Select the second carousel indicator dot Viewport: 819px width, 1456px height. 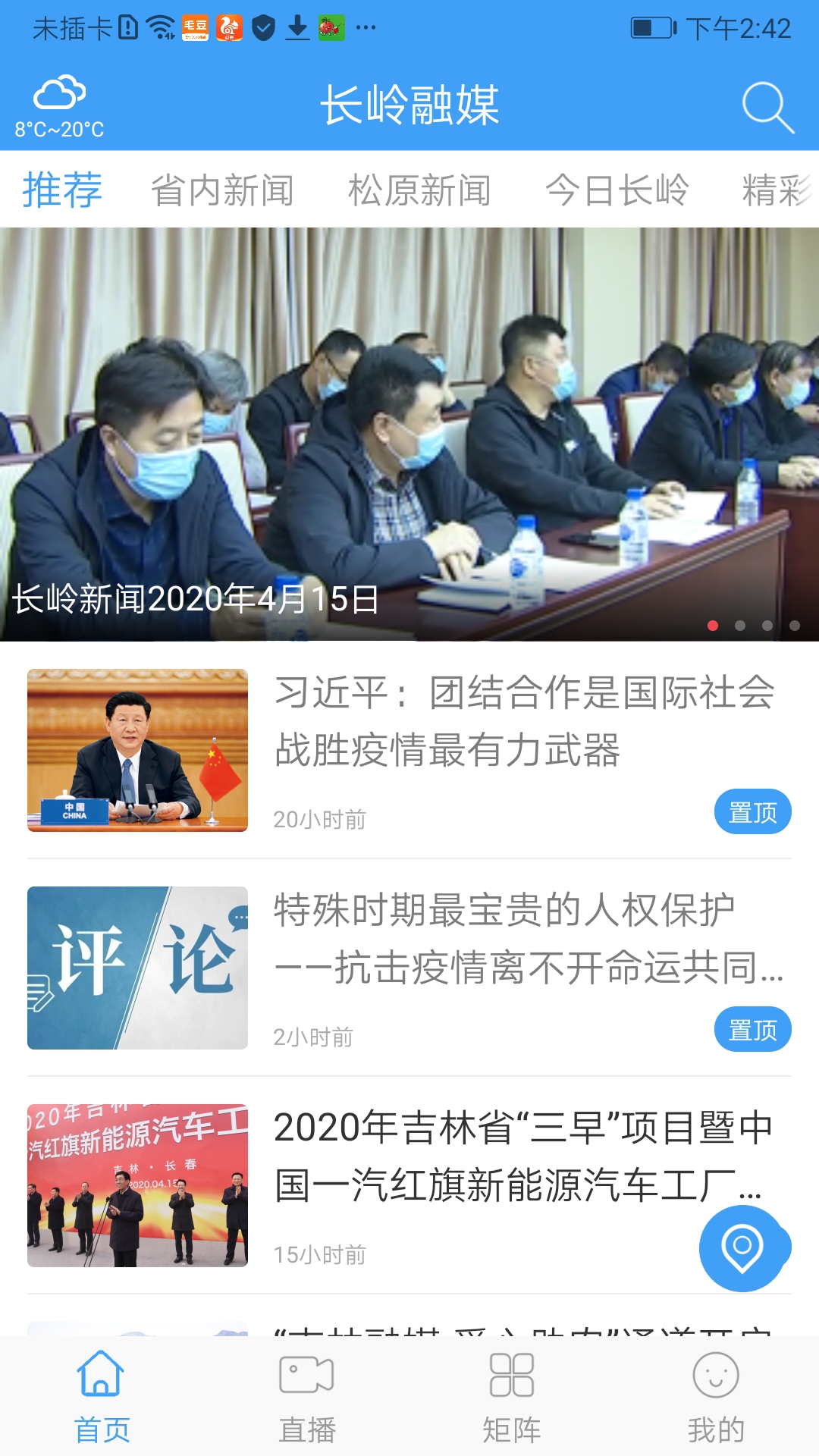pos(739,626)
